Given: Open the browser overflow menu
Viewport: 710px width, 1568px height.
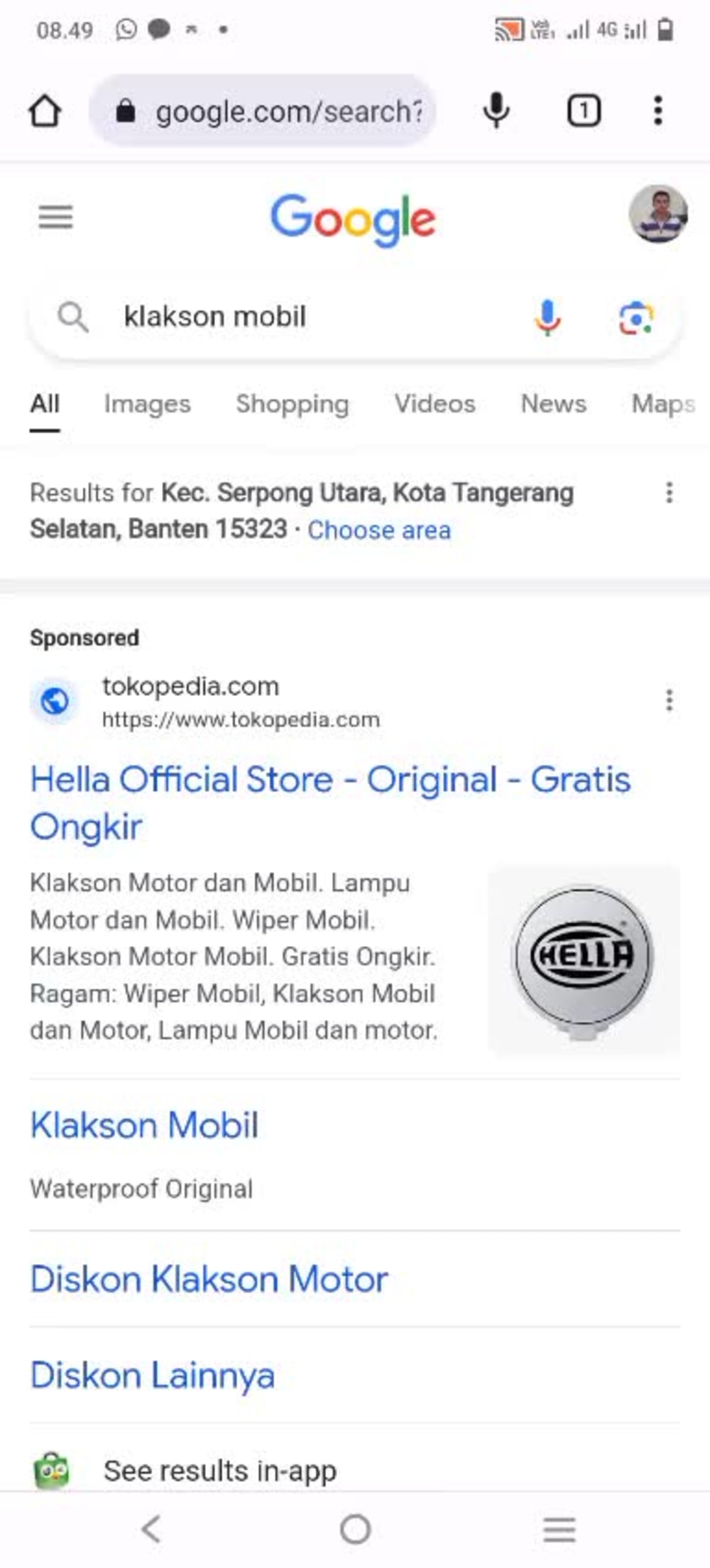Looking at the screenshot, I should (658, 111).
